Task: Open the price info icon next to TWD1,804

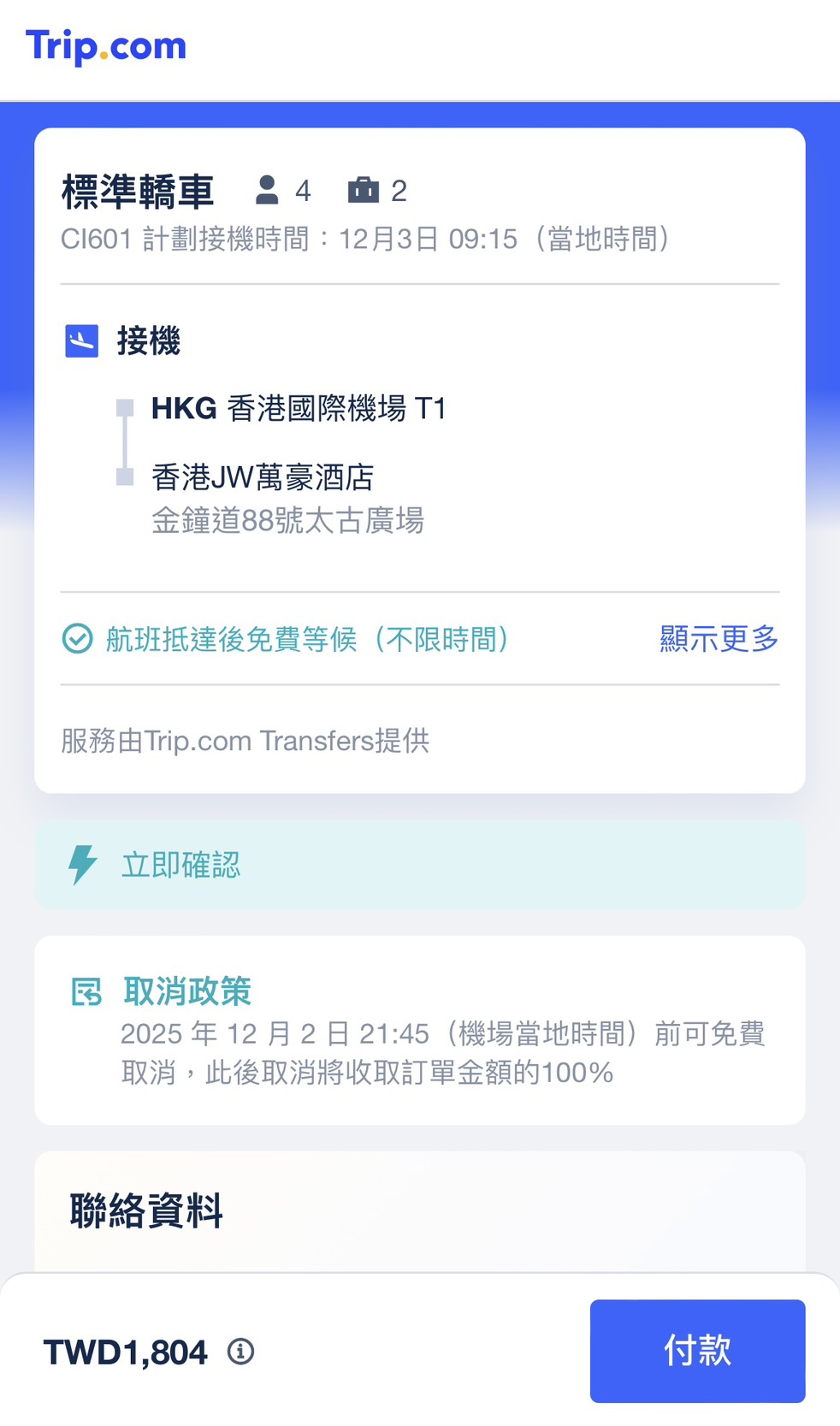Action: (240, 1352)
